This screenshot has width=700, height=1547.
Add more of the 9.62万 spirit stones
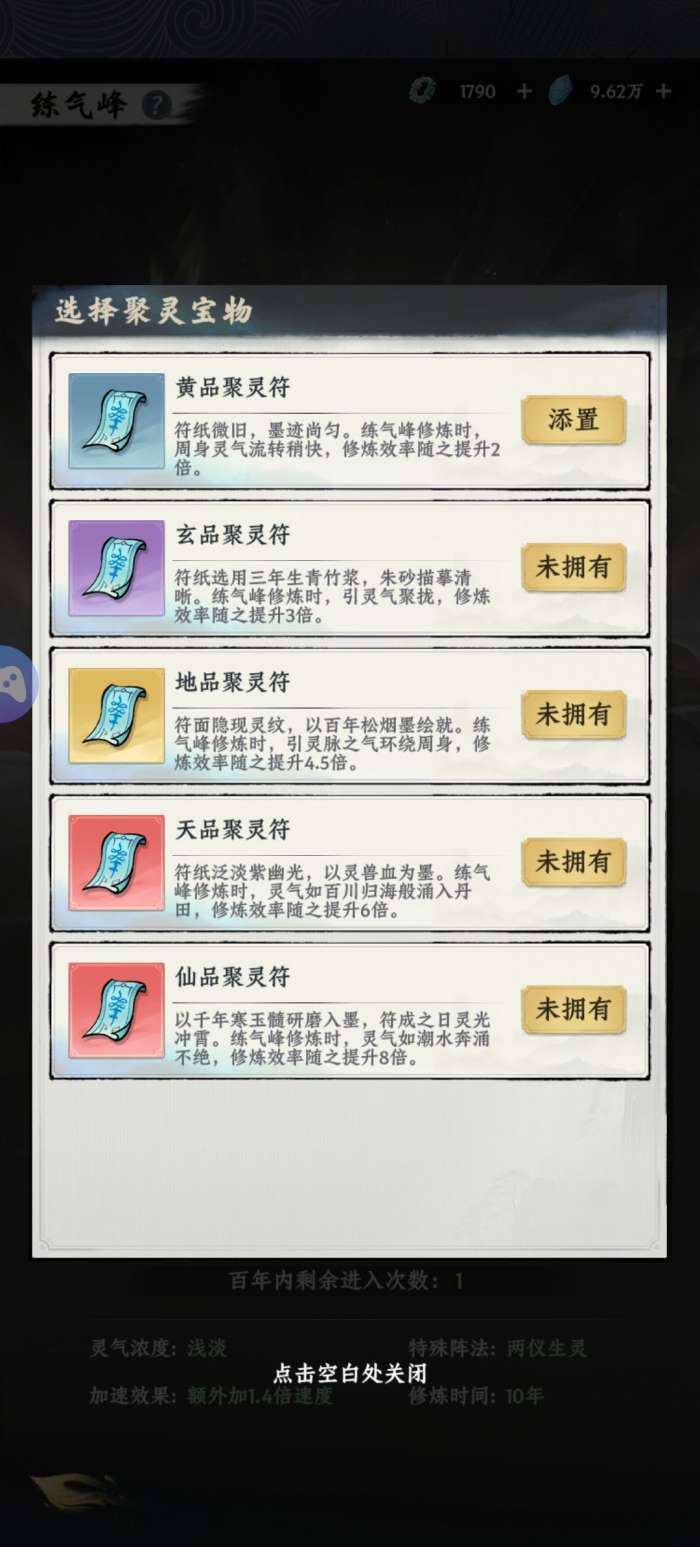pos(664,92)
